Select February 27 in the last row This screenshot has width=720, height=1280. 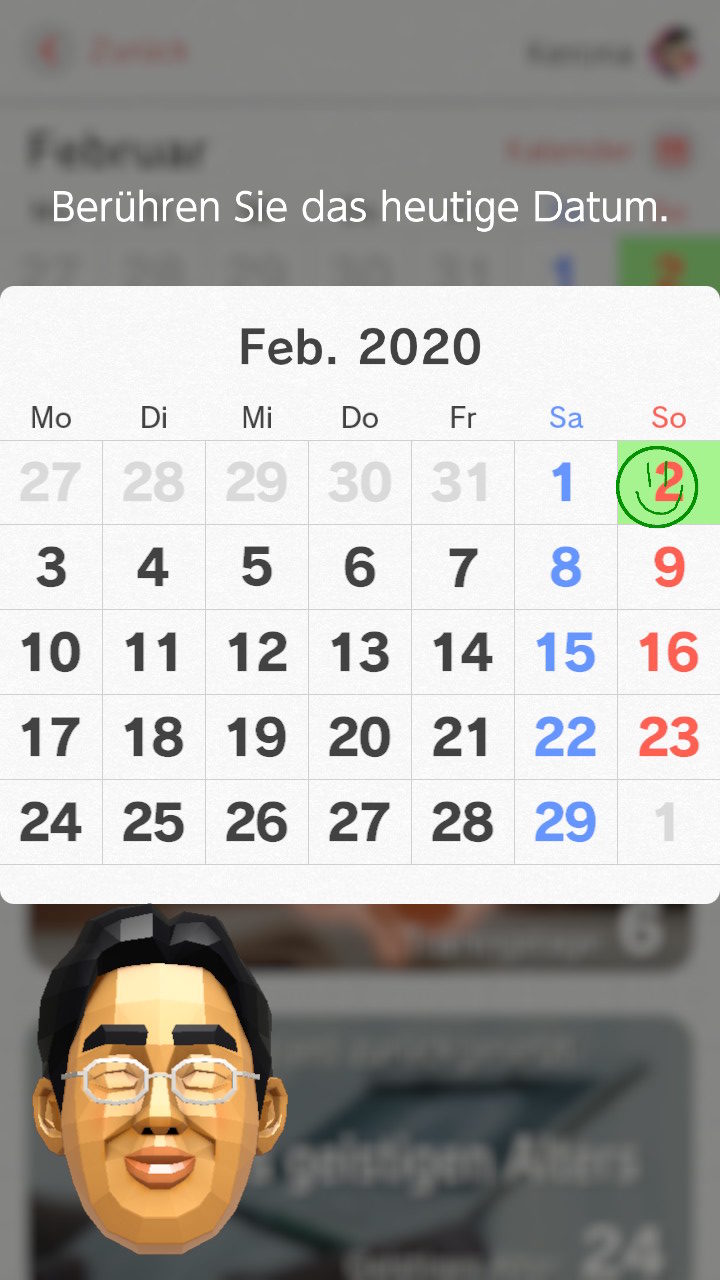[360, 823]
